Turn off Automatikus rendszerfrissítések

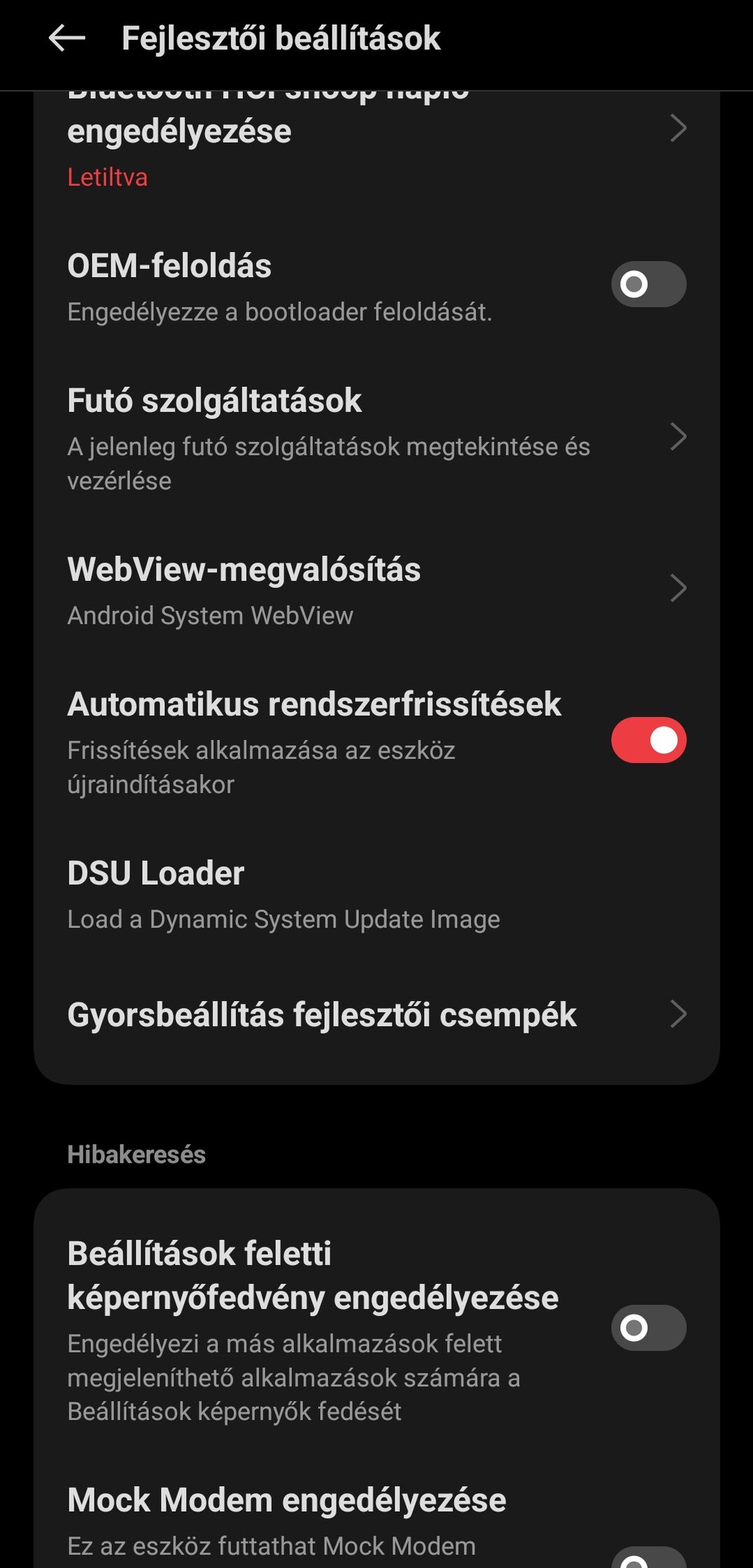[x=648, y=740]
